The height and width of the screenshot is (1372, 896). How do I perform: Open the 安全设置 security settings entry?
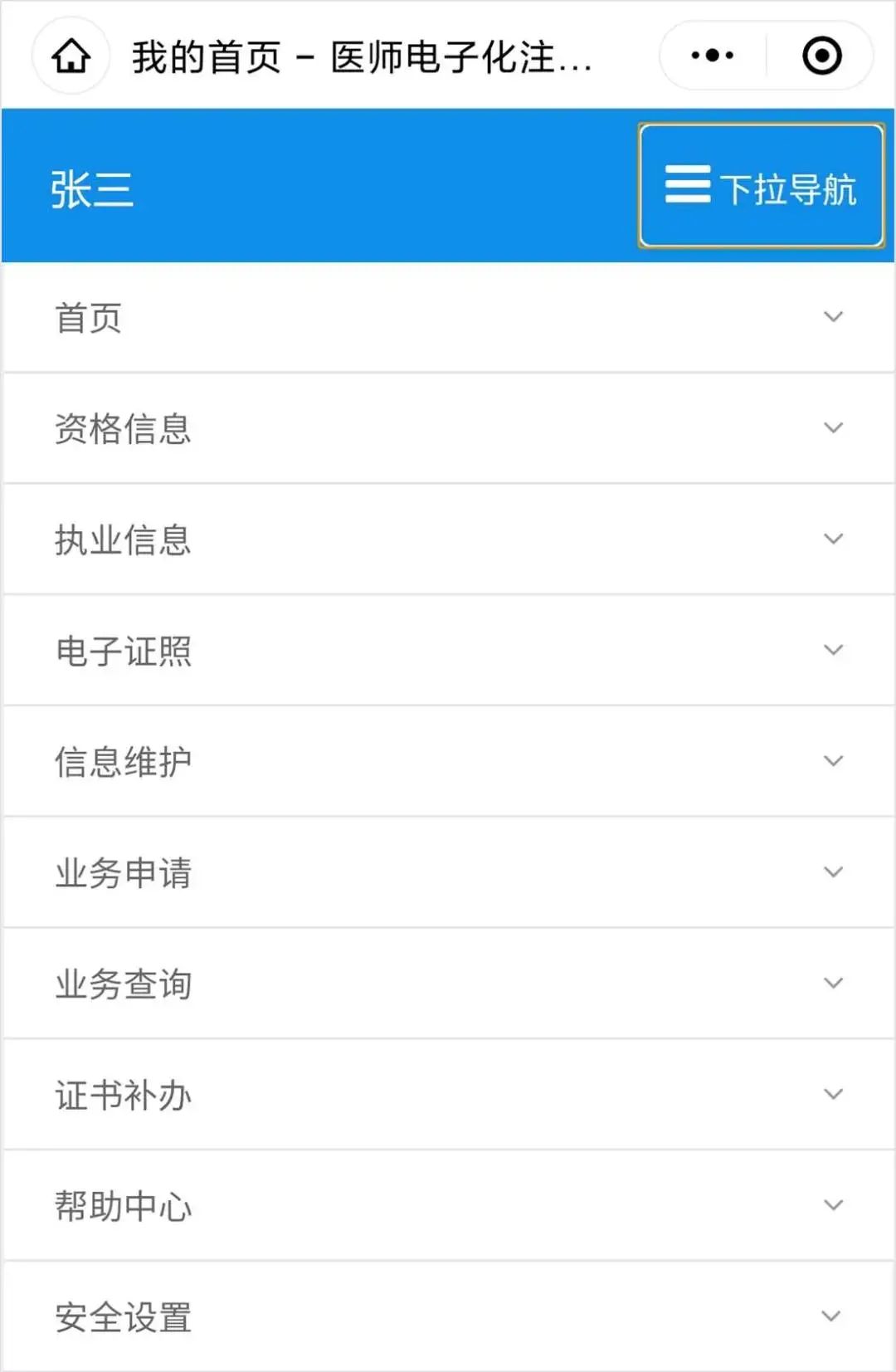(124, 1317)
